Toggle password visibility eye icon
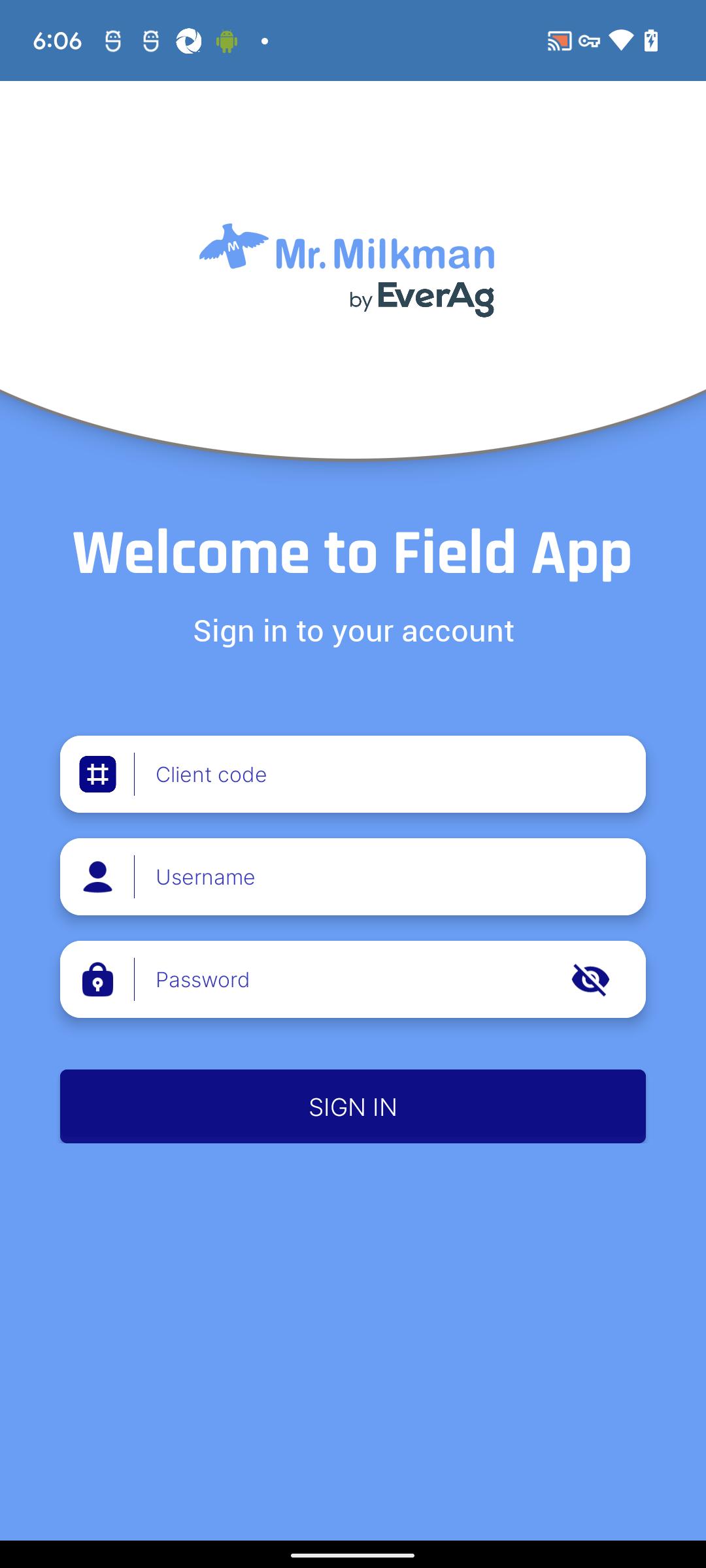The width and height of the screenshot is (706, 1568). point(590,979)
